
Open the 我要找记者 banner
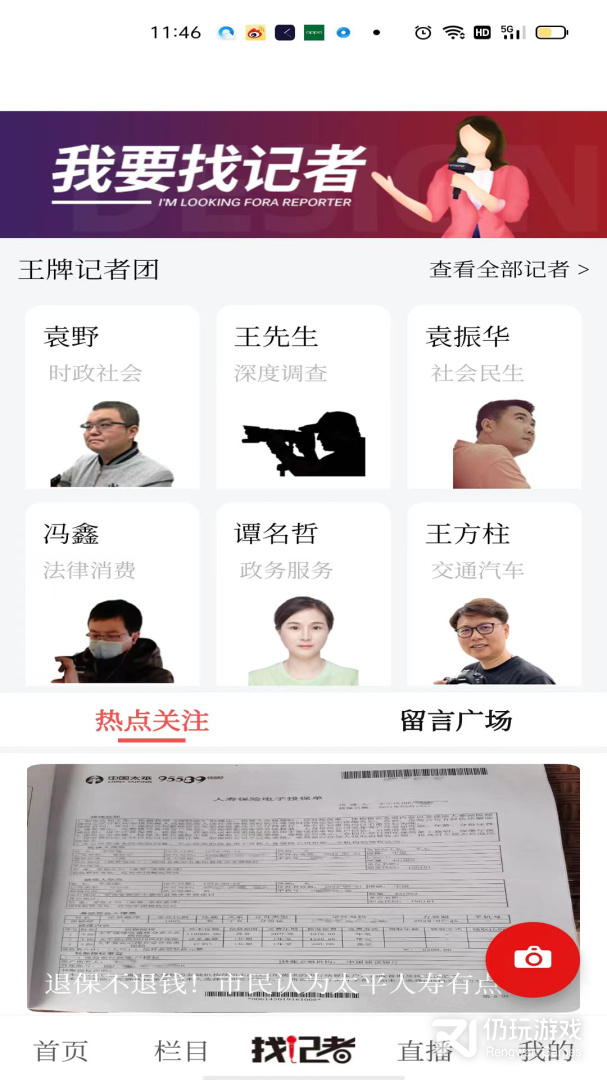click(x=303, y=174)
